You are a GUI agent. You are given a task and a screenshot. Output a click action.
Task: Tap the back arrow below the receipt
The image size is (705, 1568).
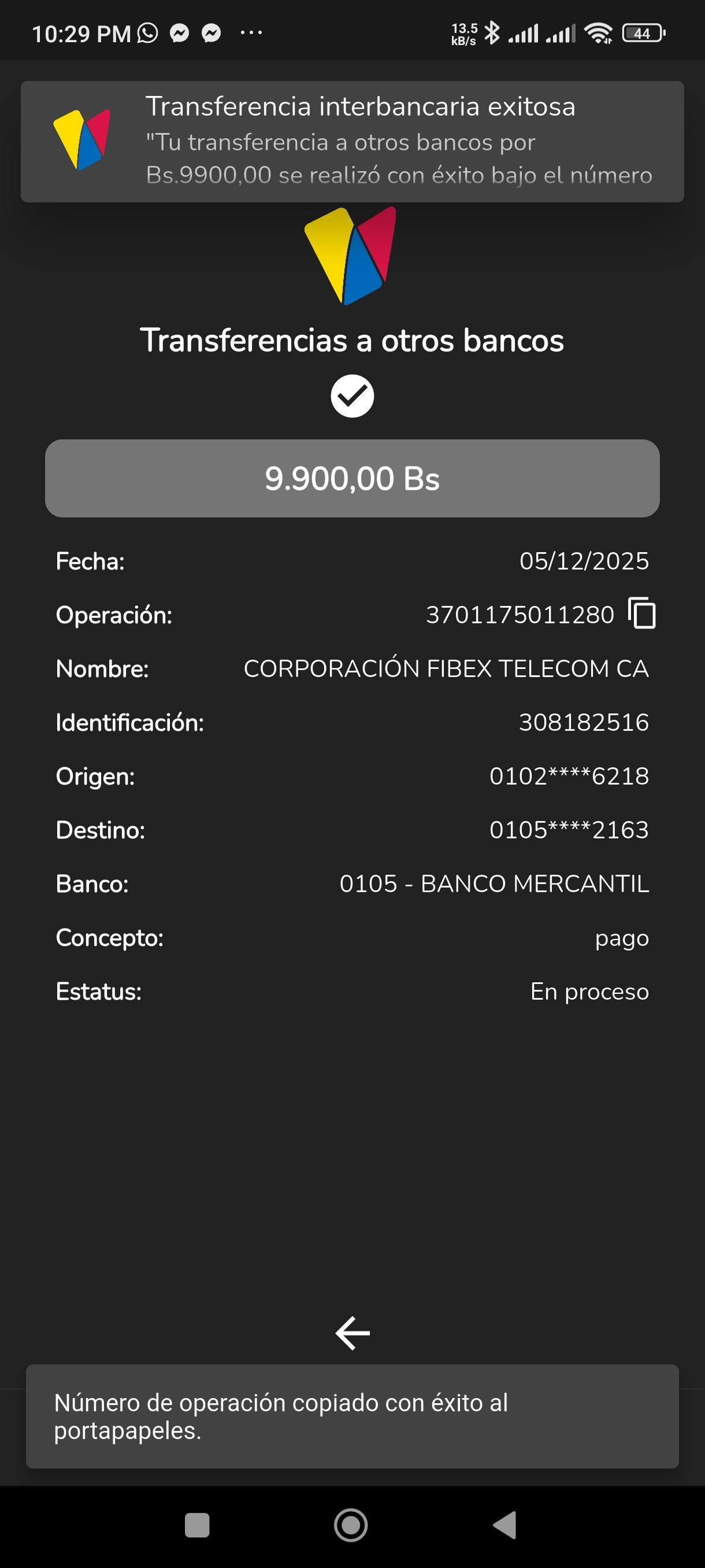[x=352, y=1333]
